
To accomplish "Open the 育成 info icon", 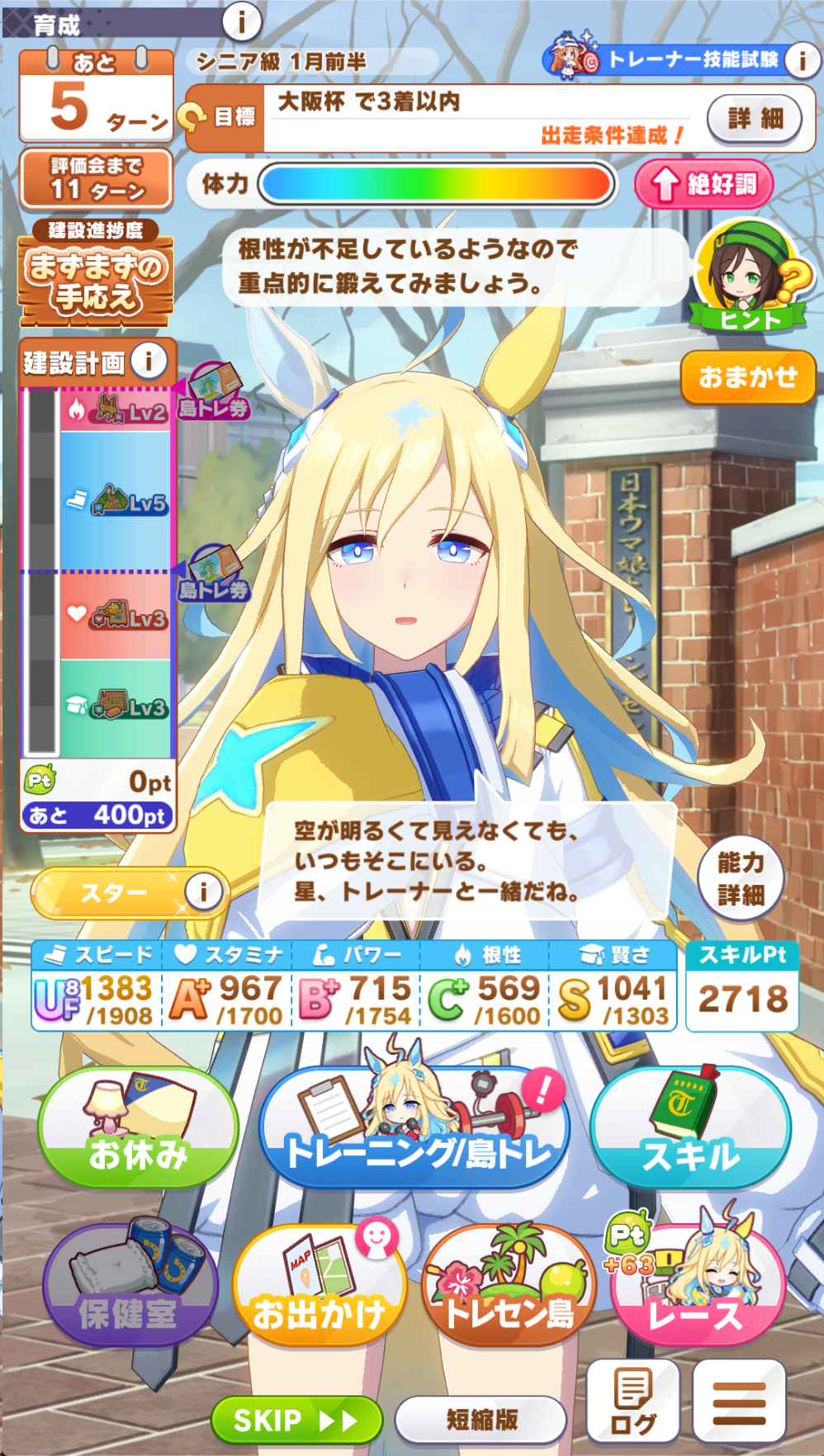I will 242,21.
